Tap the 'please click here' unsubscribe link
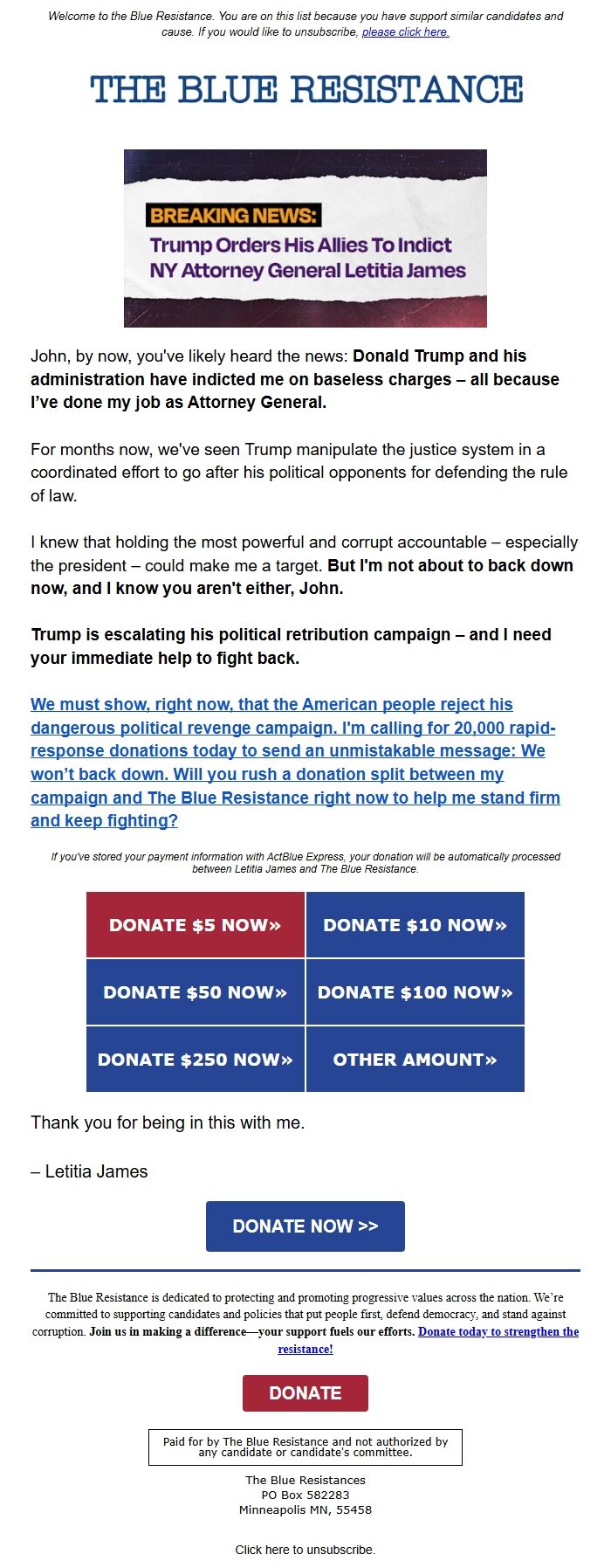 pos(405,32)
